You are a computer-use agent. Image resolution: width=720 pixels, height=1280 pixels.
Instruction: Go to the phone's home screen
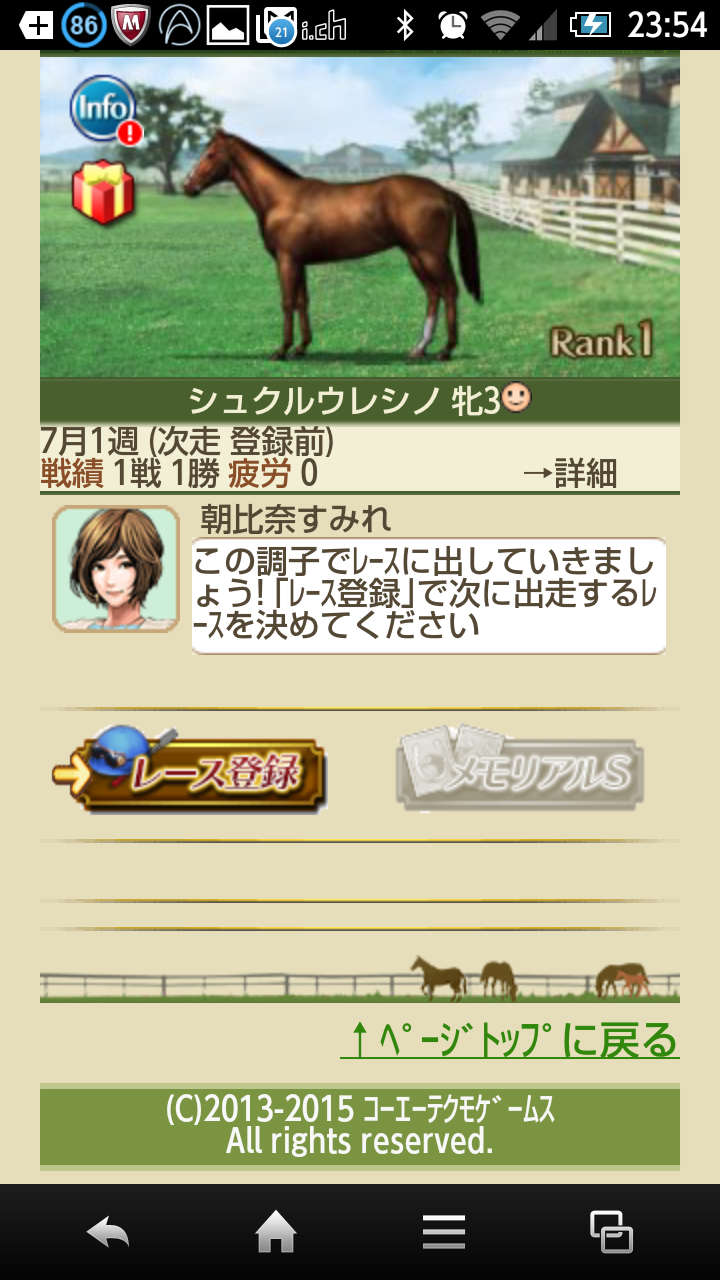tap(276, 1232)
